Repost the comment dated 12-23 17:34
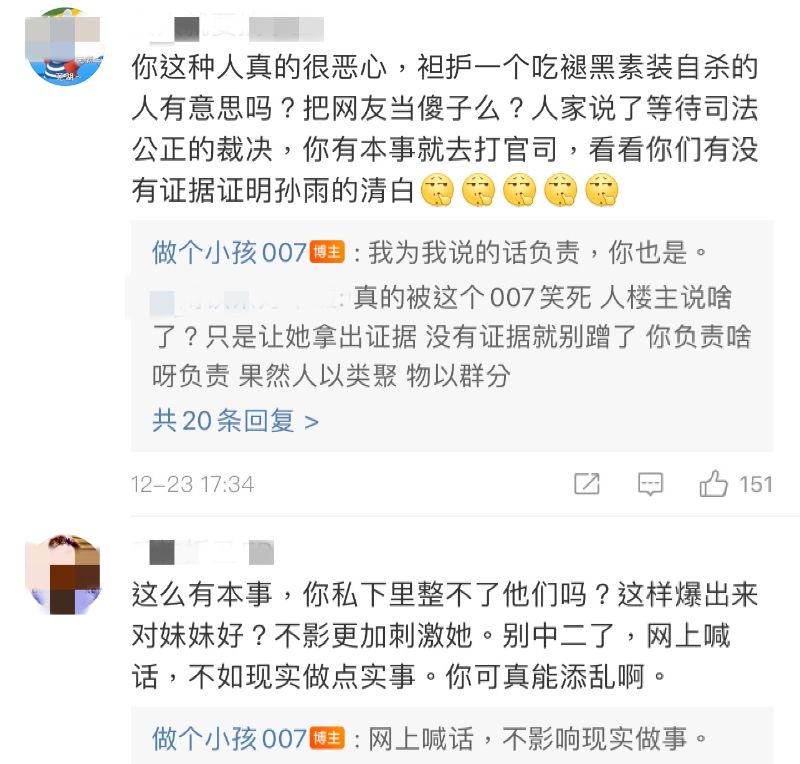This screenshot has height=764, width=800. click(587, 485)
